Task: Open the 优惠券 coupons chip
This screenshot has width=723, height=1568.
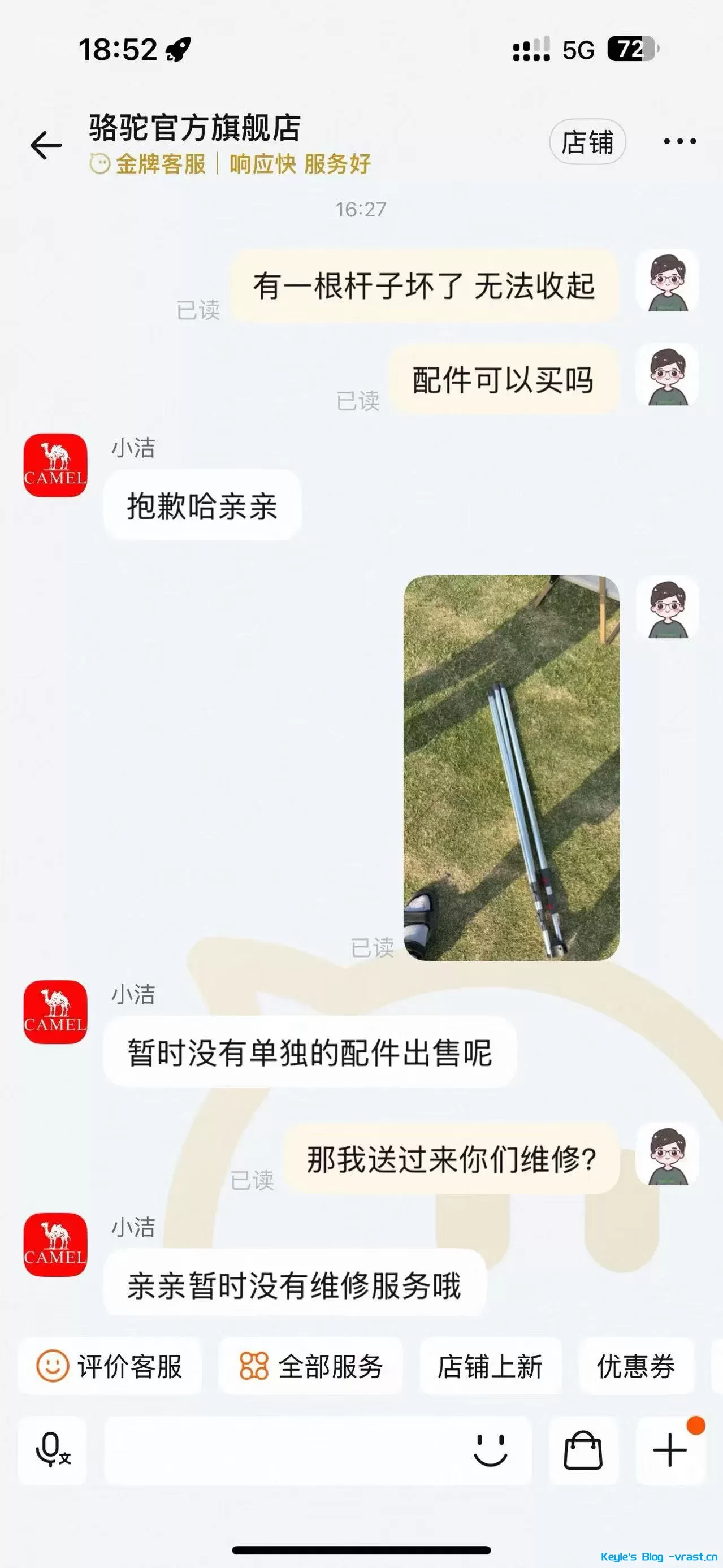Action: (x=635, y=1366)
